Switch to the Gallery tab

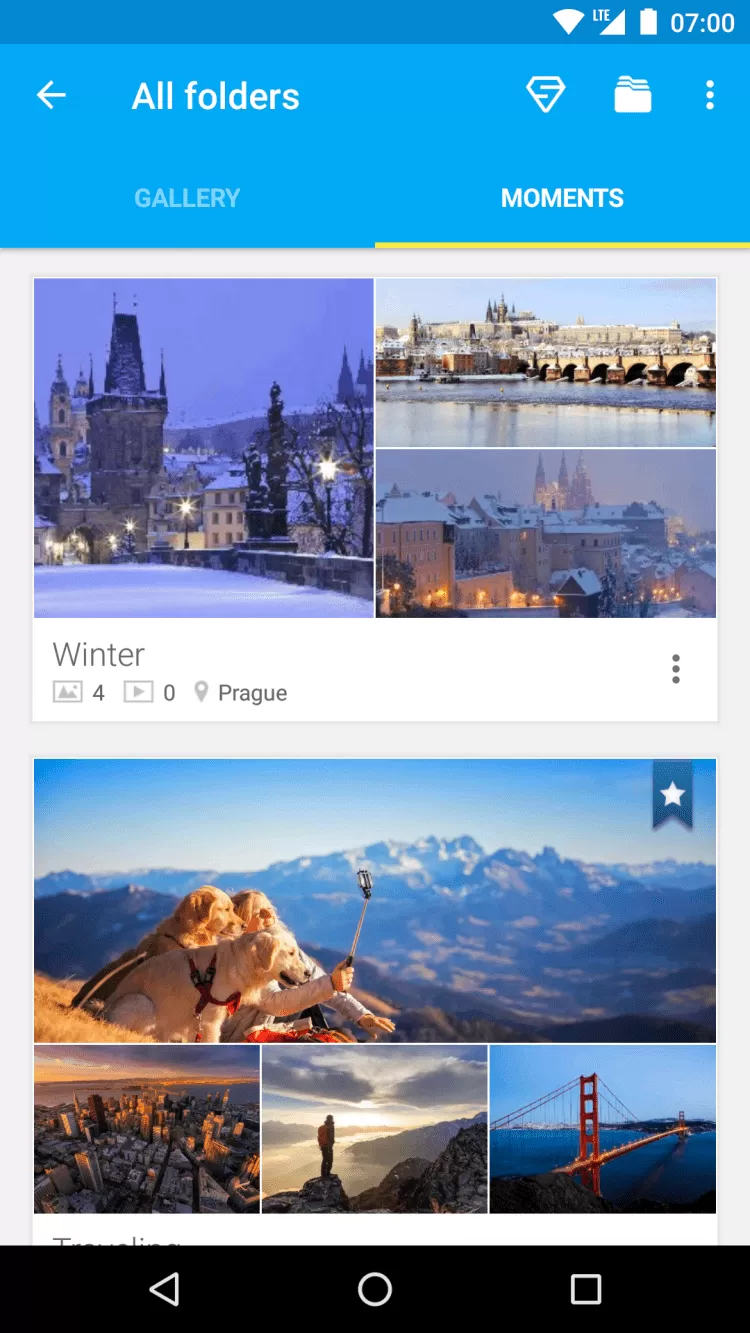pos(187,198)
